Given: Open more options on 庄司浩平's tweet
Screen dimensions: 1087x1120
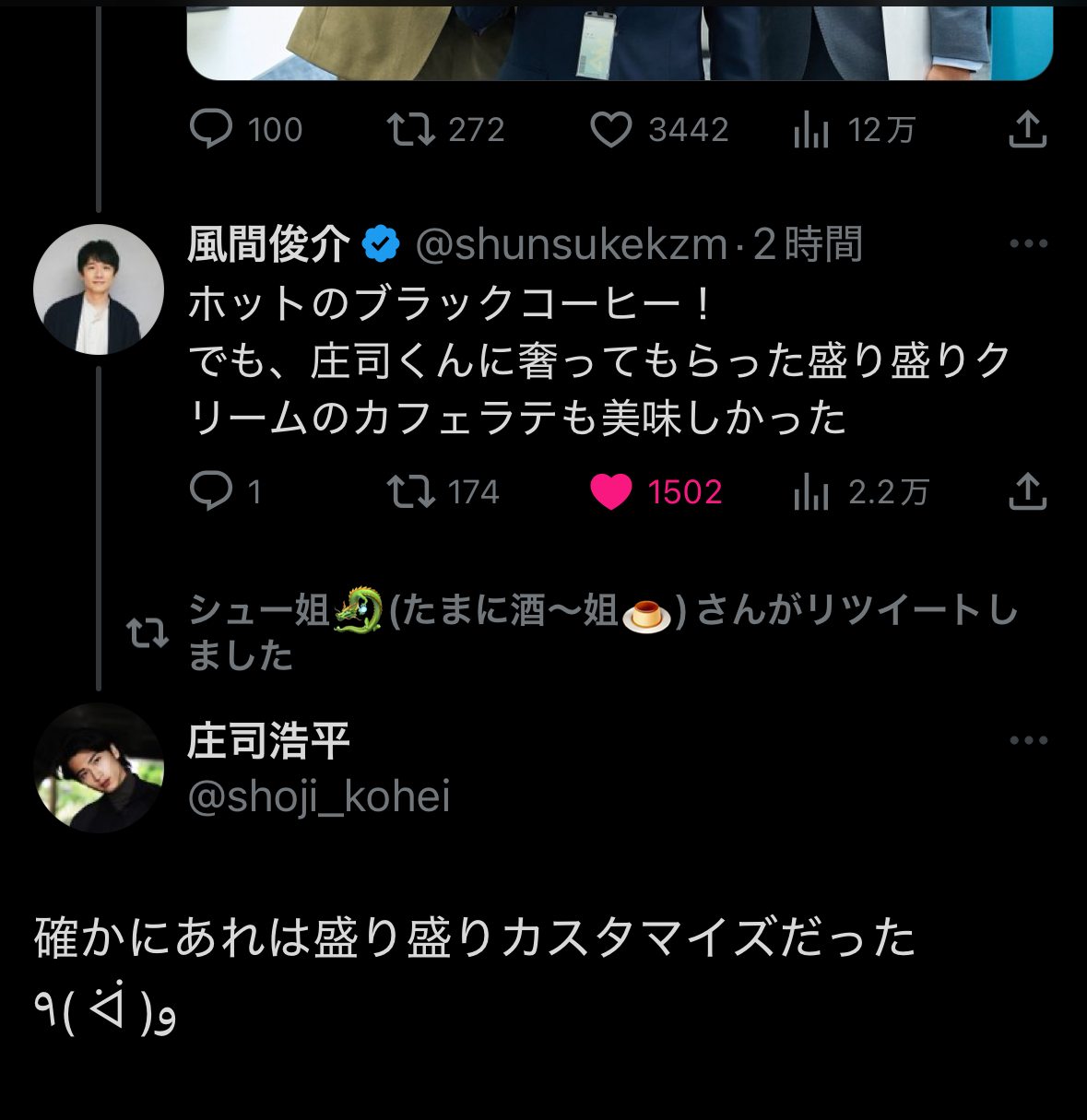Looking at the screenshot, I should click(x=1028, y=740).
